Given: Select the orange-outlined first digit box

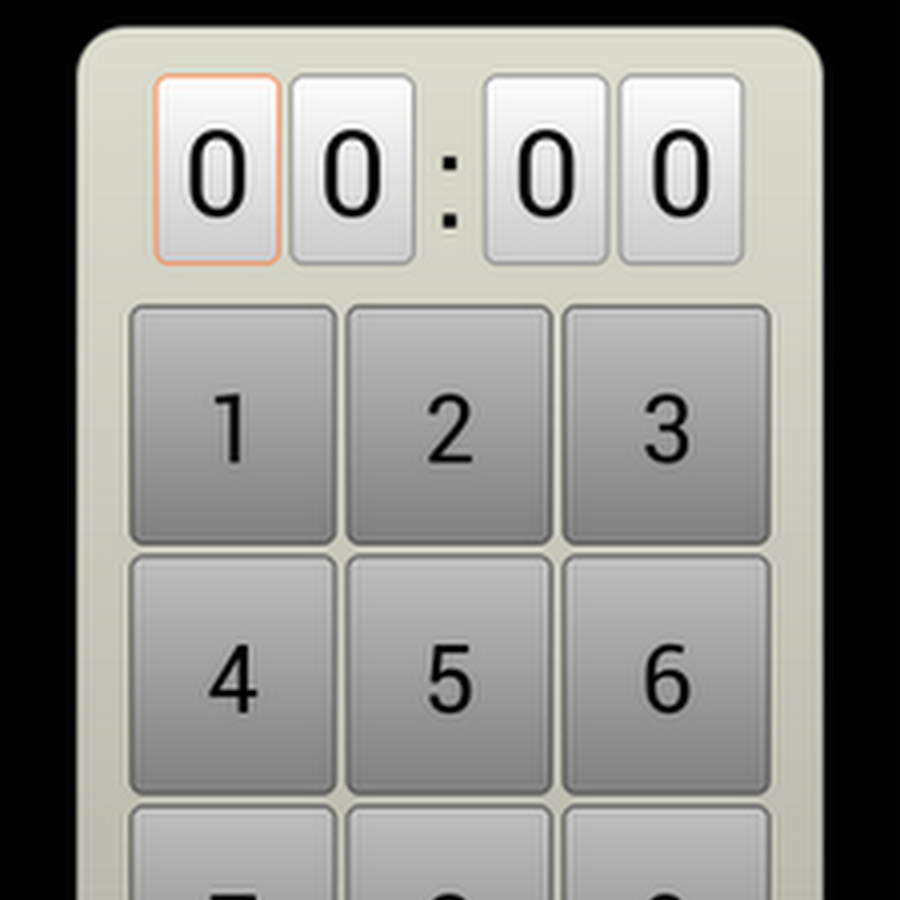Looking at the screenshot, I should [217, 169].
